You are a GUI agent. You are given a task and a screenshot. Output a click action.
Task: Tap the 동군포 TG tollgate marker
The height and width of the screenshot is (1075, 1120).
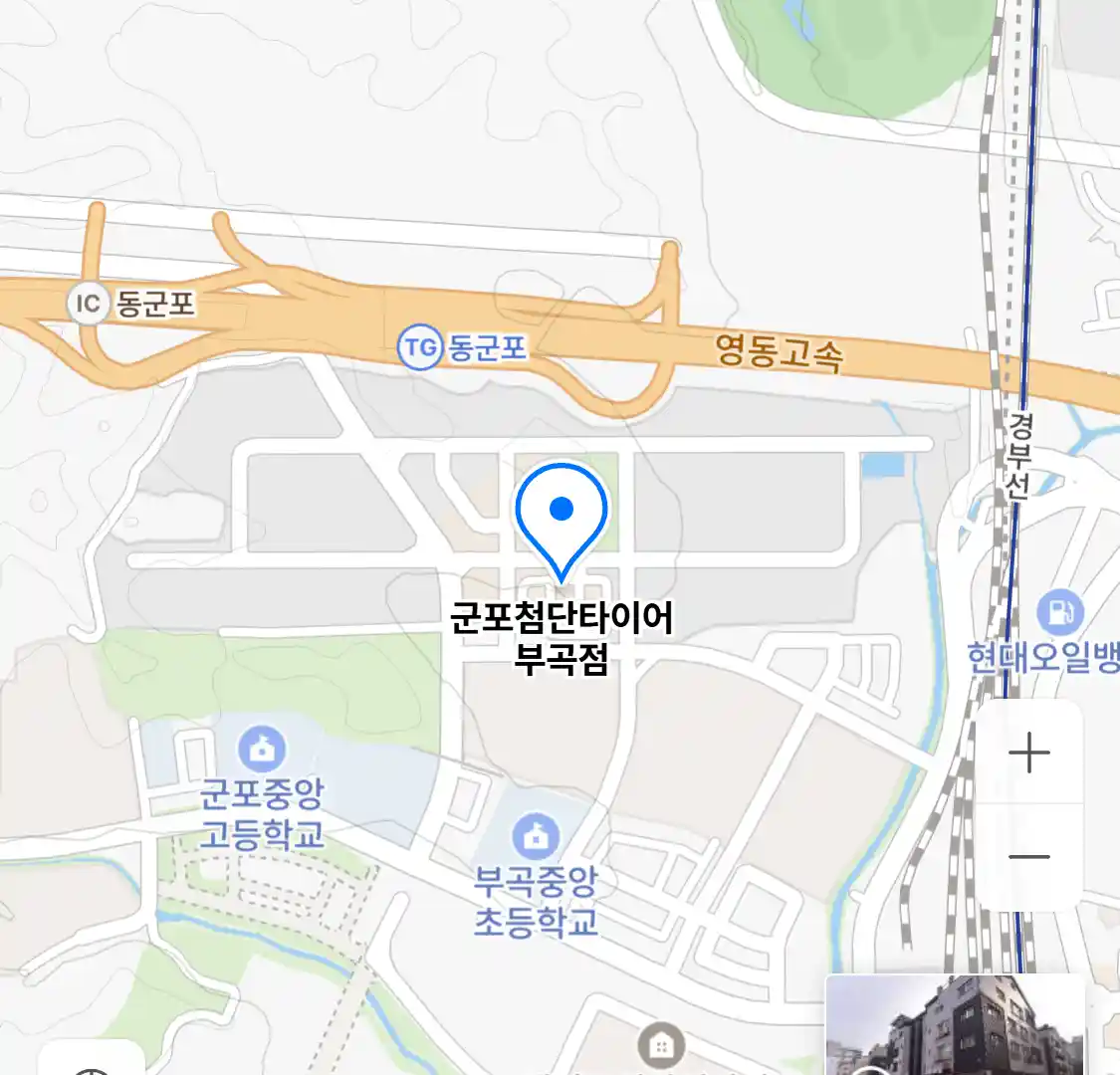click(419, 347)
